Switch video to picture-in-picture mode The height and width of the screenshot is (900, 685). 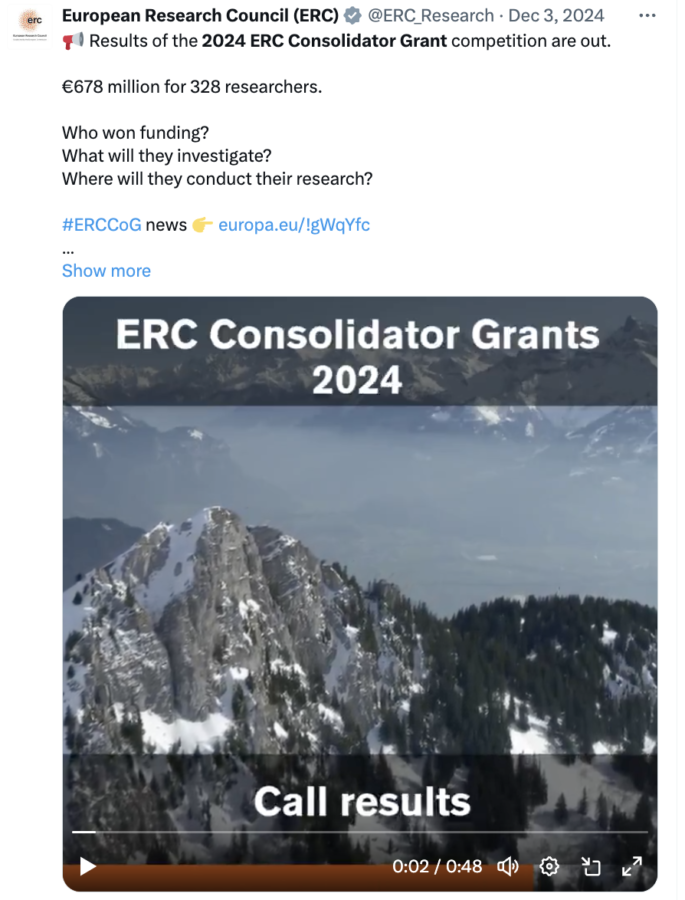(590, 866)
